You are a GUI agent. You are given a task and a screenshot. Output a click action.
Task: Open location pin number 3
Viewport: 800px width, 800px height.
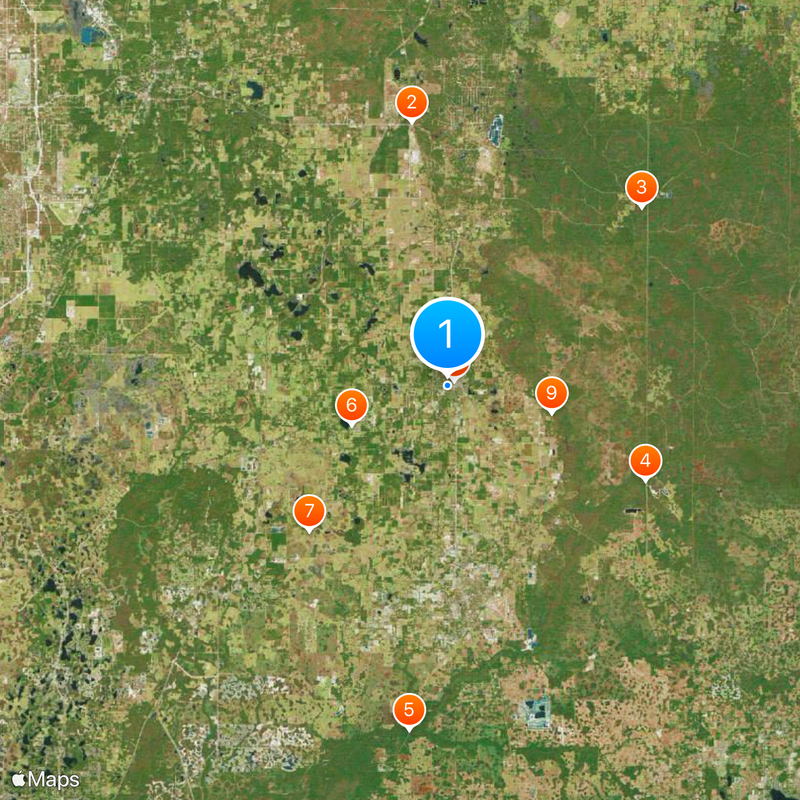pos(641,187)
